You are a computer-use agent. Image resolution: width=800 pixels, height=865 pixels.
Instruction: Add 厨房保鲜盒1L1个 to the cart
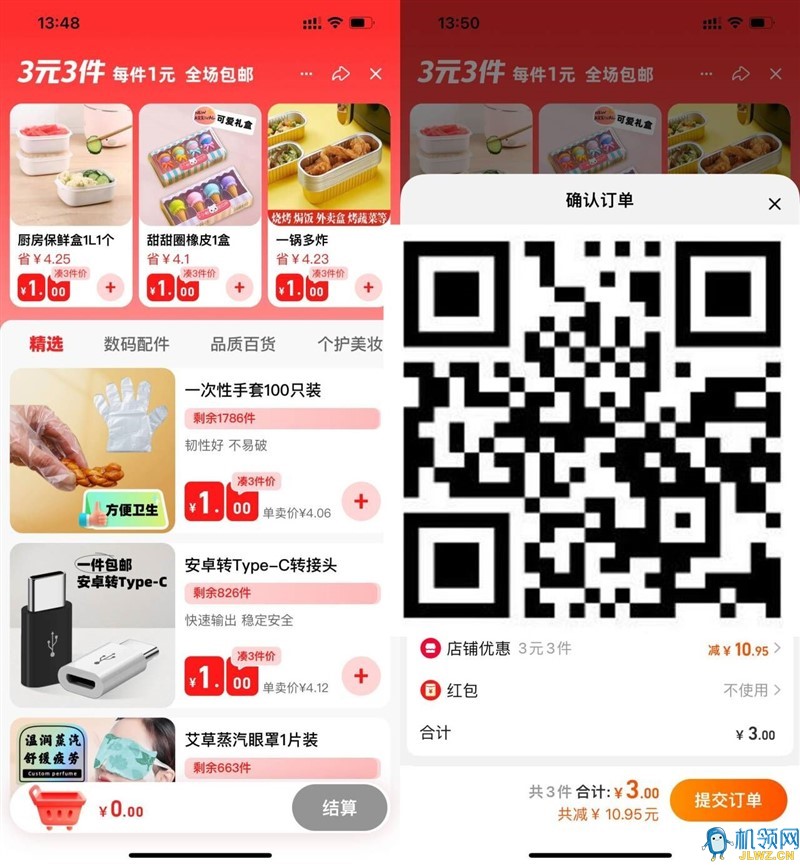110,288
